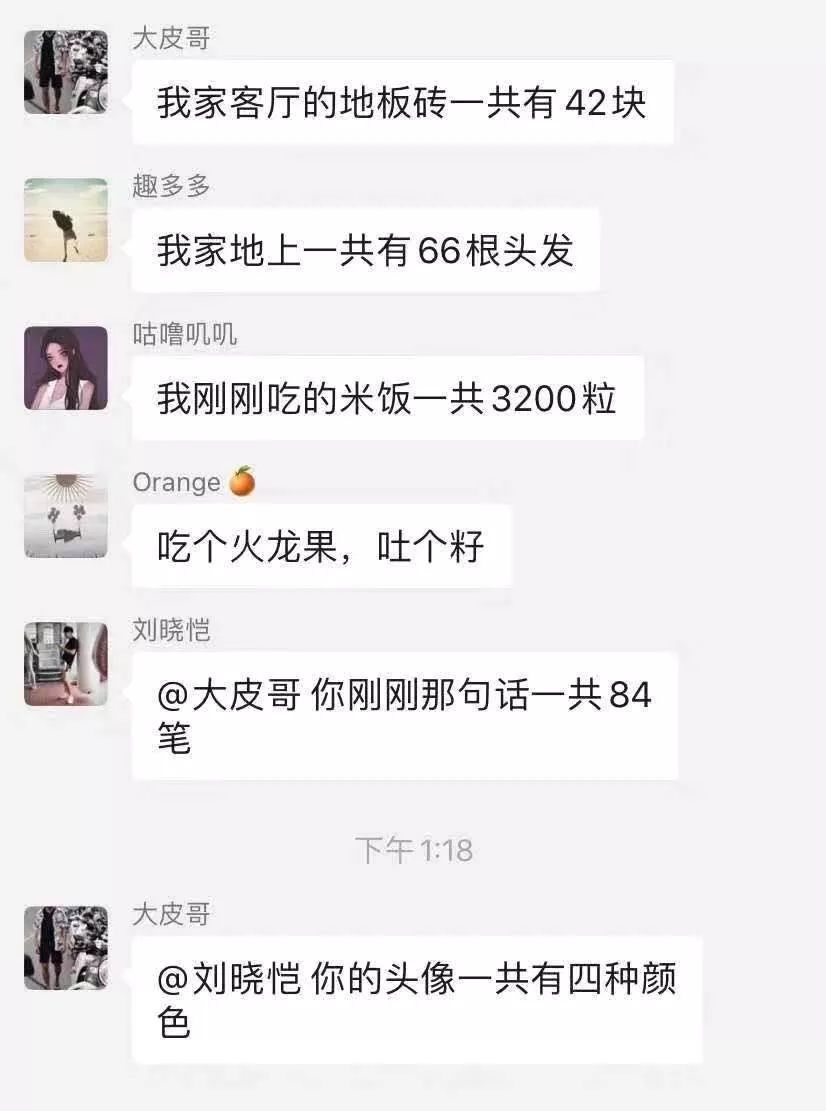Open 趣多多's profile picture
Image resolution: width=826 pixels, height=1111 pixels.
point(66,220)
